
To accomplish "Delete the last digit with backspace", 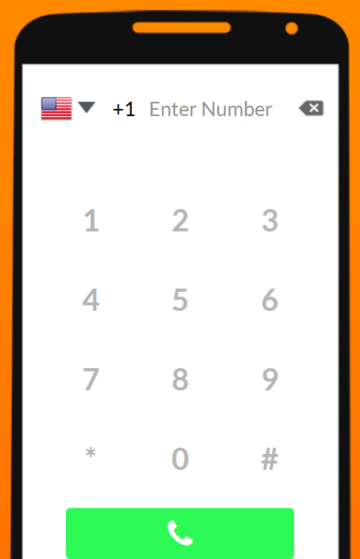I will 312,108.
